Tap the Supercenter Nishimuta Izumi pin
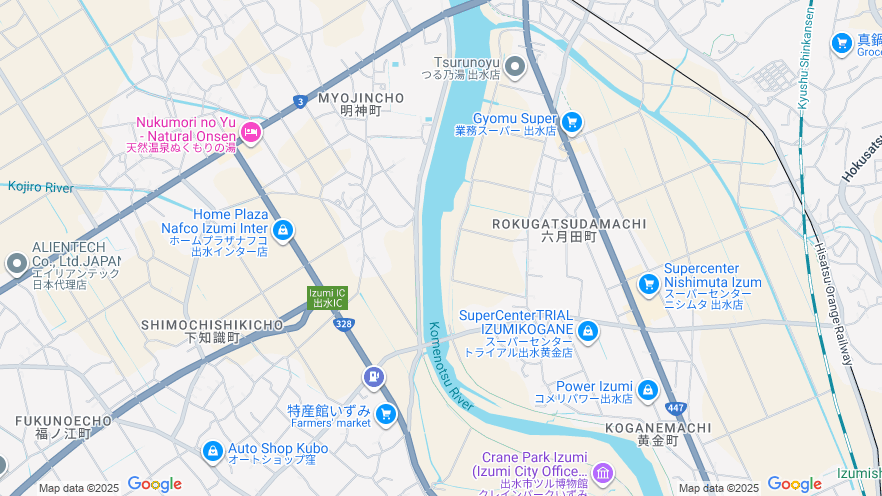Image resolution: width=882 pixels, height=496 pixels. click(x=649, y=284)
